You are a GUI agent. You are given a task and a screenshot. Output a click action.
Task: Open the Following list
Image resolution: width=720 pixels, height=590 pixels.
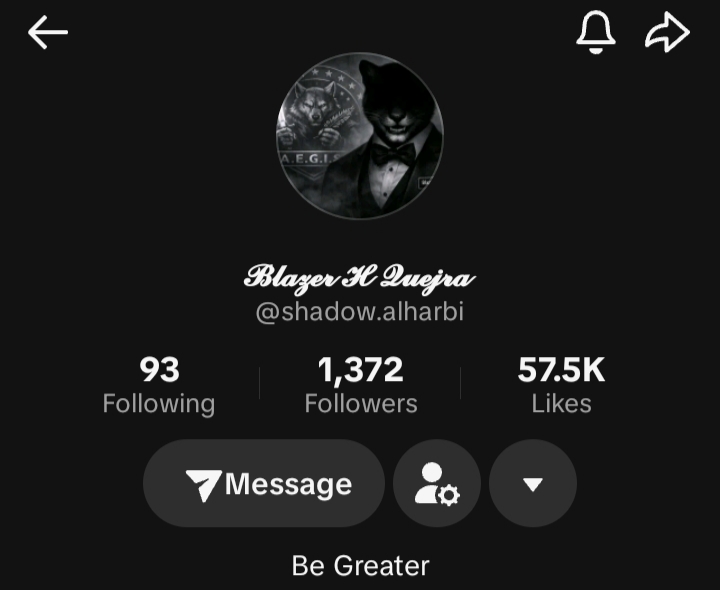pyautogui.click(x=159, y=385)
